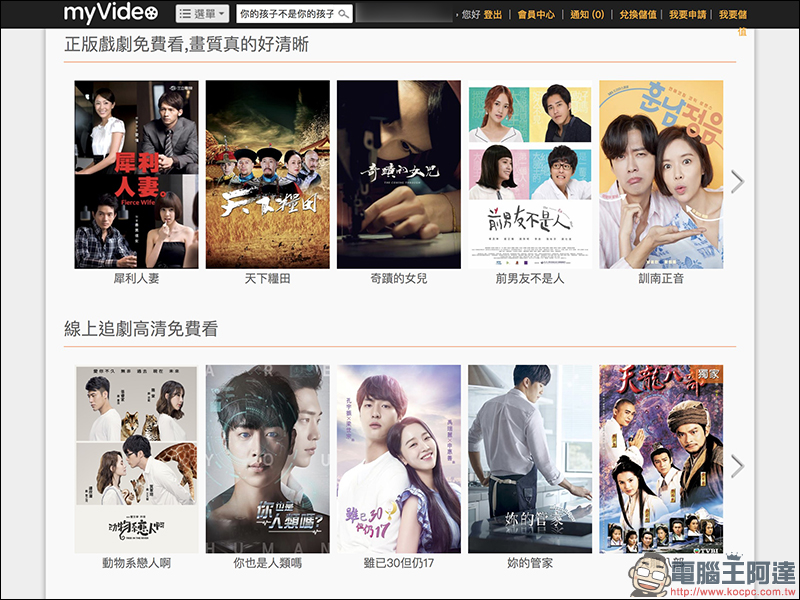Tap the search box in the header
Viewport: 800px width, 600px height.
[286, 14]
